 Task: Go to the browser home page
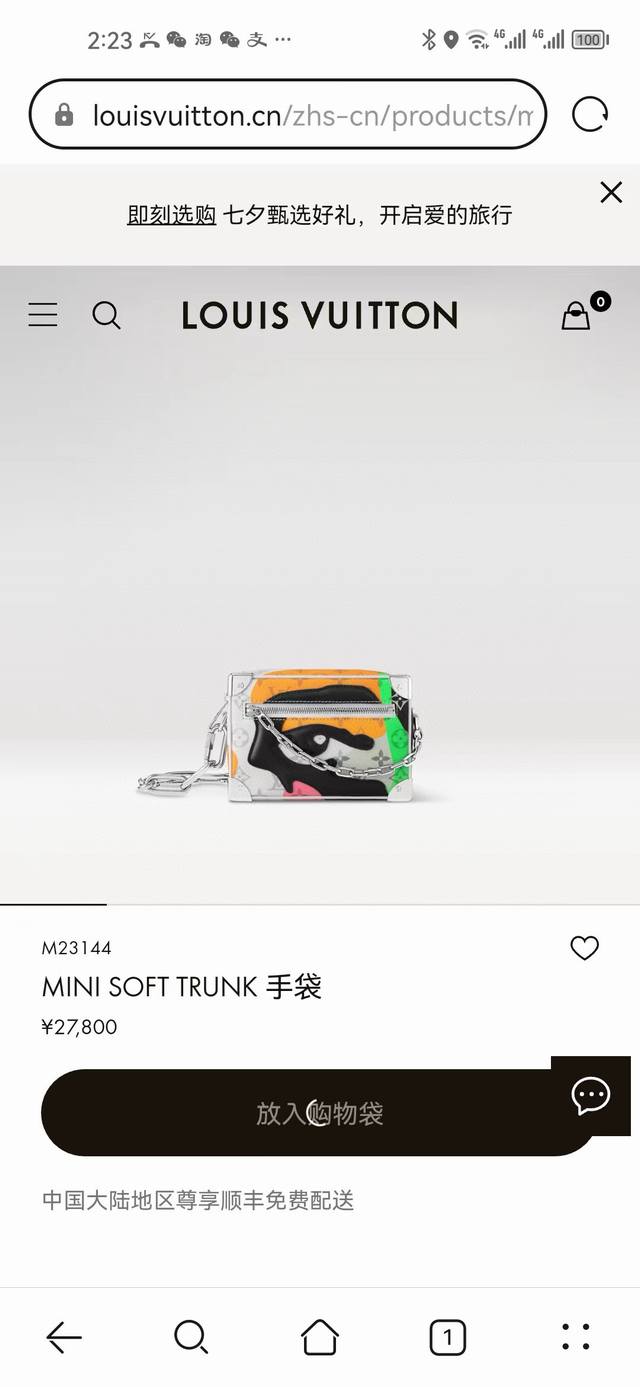click(320, 1337)
